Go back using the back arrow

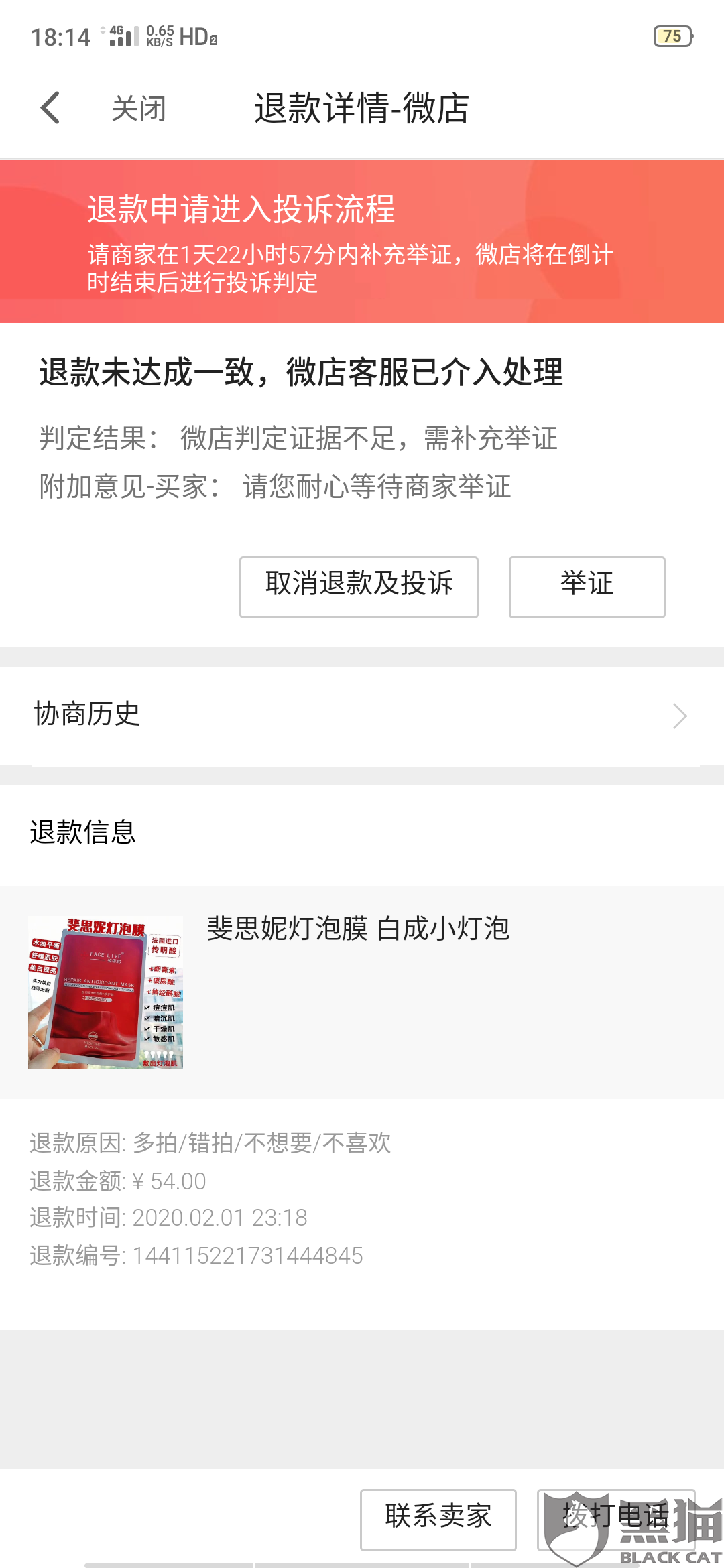coord(50,108)
